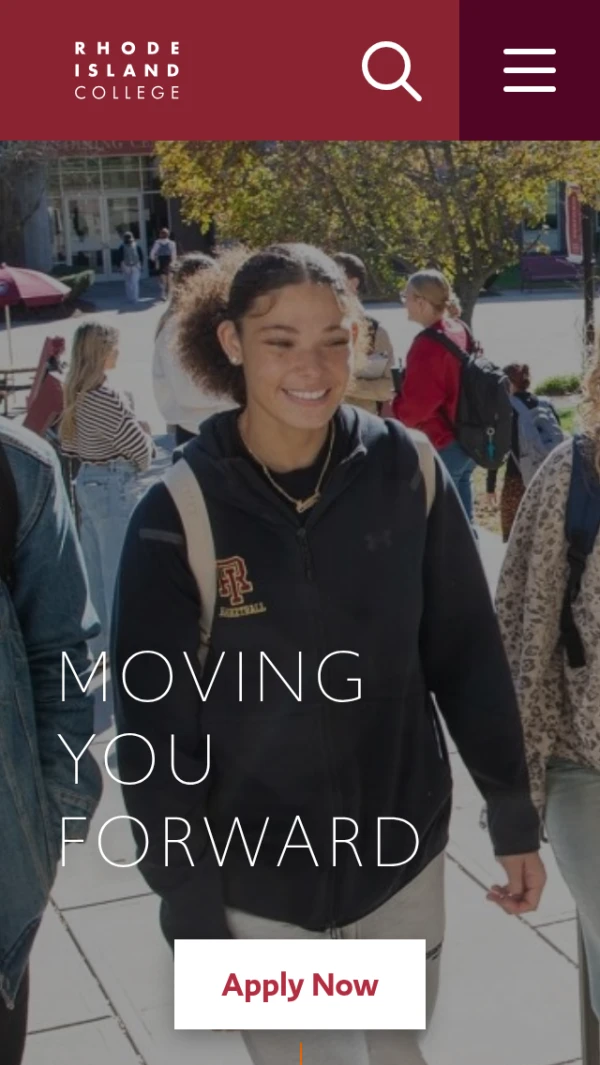Go to Rhode Island College homepage logo

click(128, 70)
